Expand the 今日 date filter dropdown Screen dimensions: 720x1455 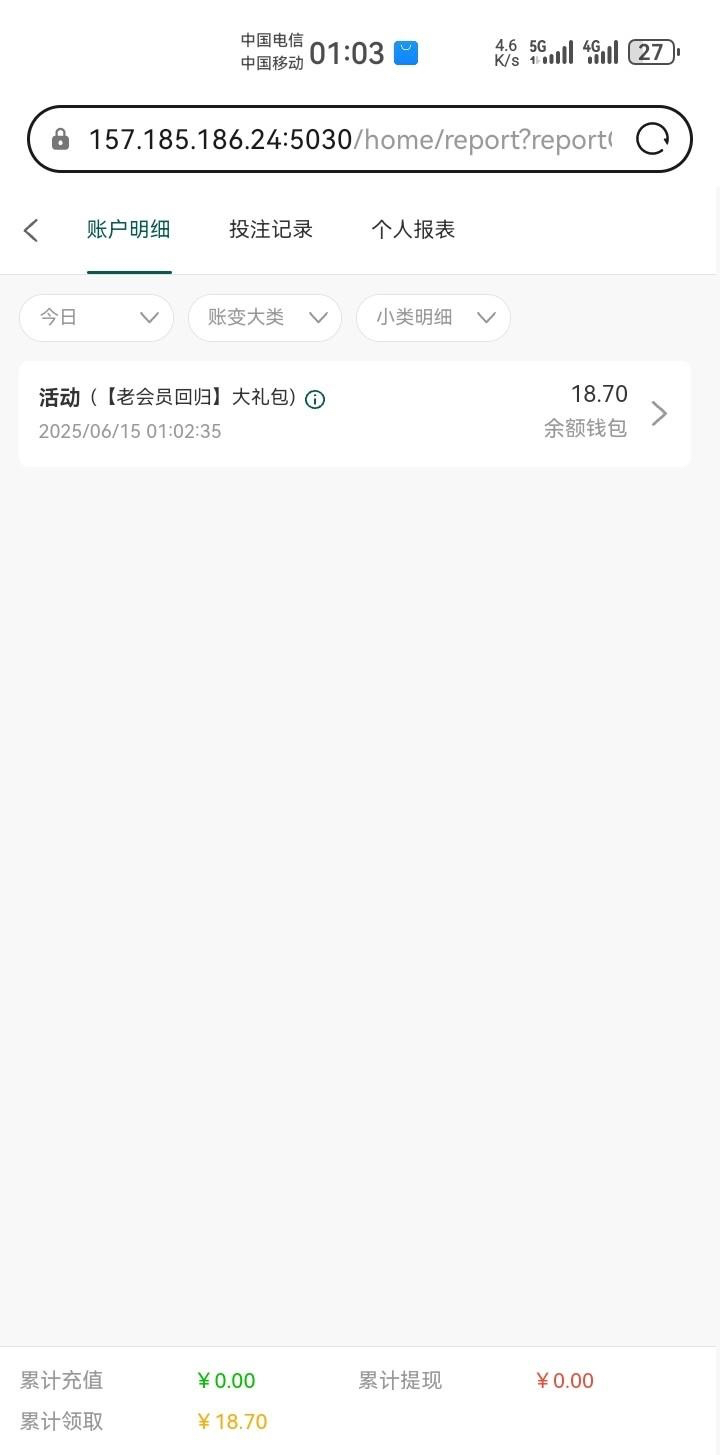97,318
